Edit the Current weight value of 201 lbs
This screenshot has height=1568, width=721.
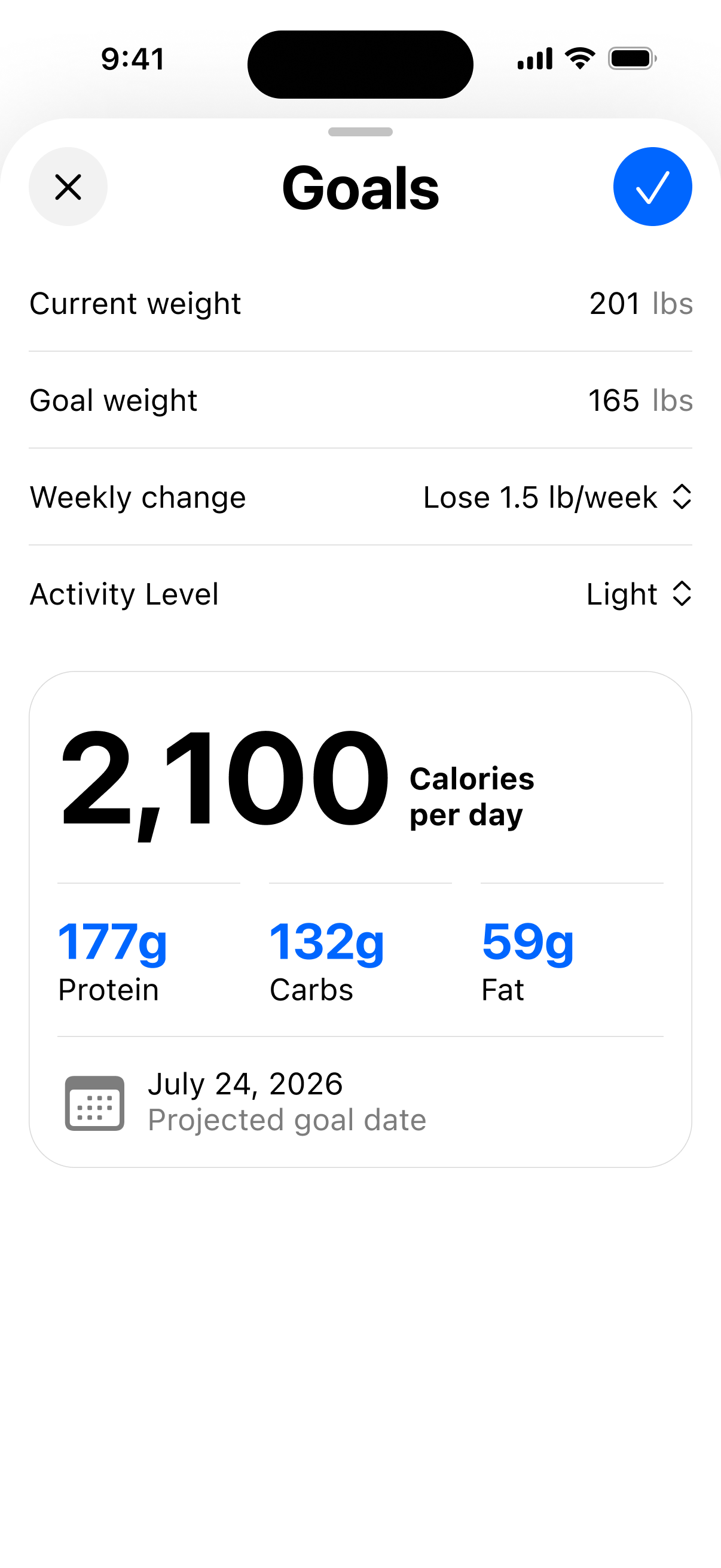click(x=641, y=304)
